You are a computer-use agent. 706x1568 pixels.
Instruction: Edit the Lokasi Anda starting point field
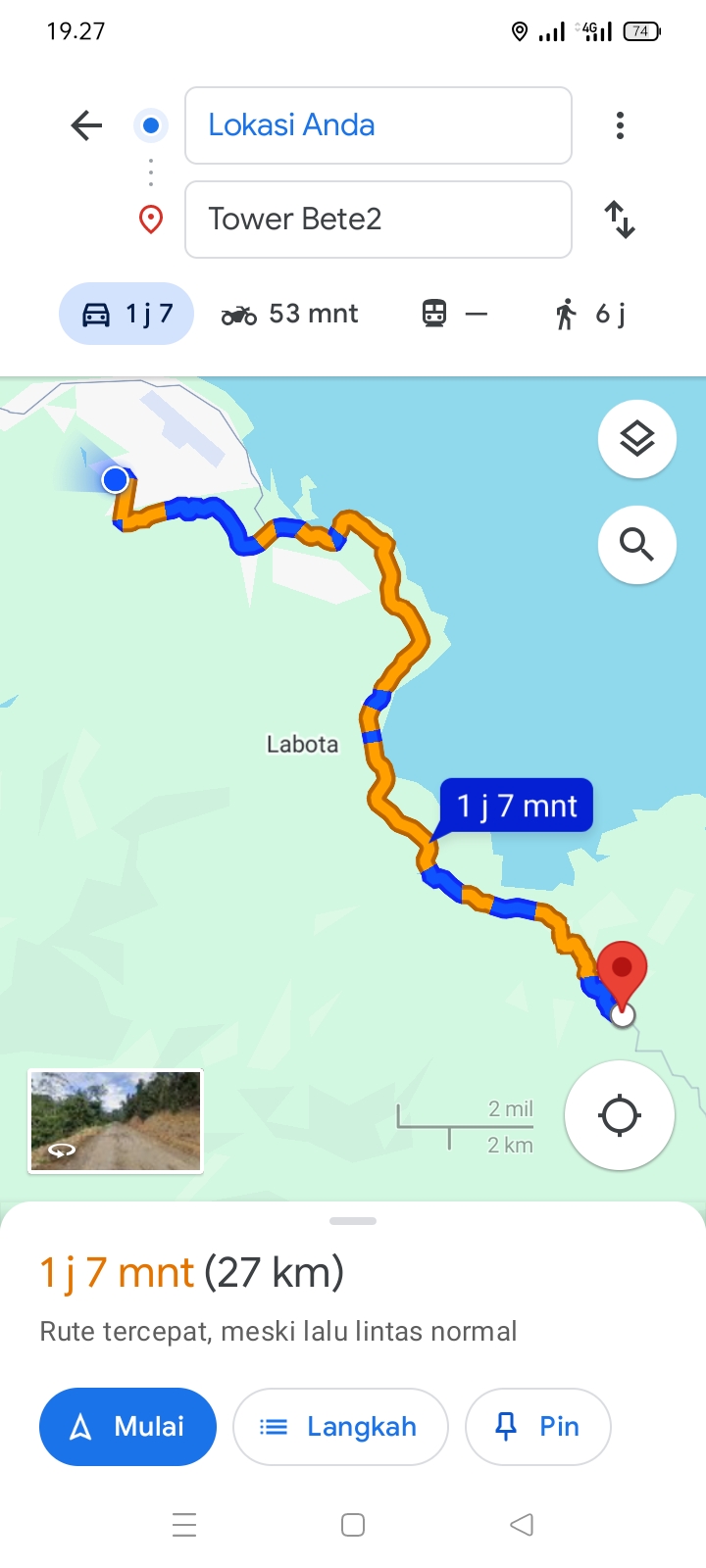(378, 125)
